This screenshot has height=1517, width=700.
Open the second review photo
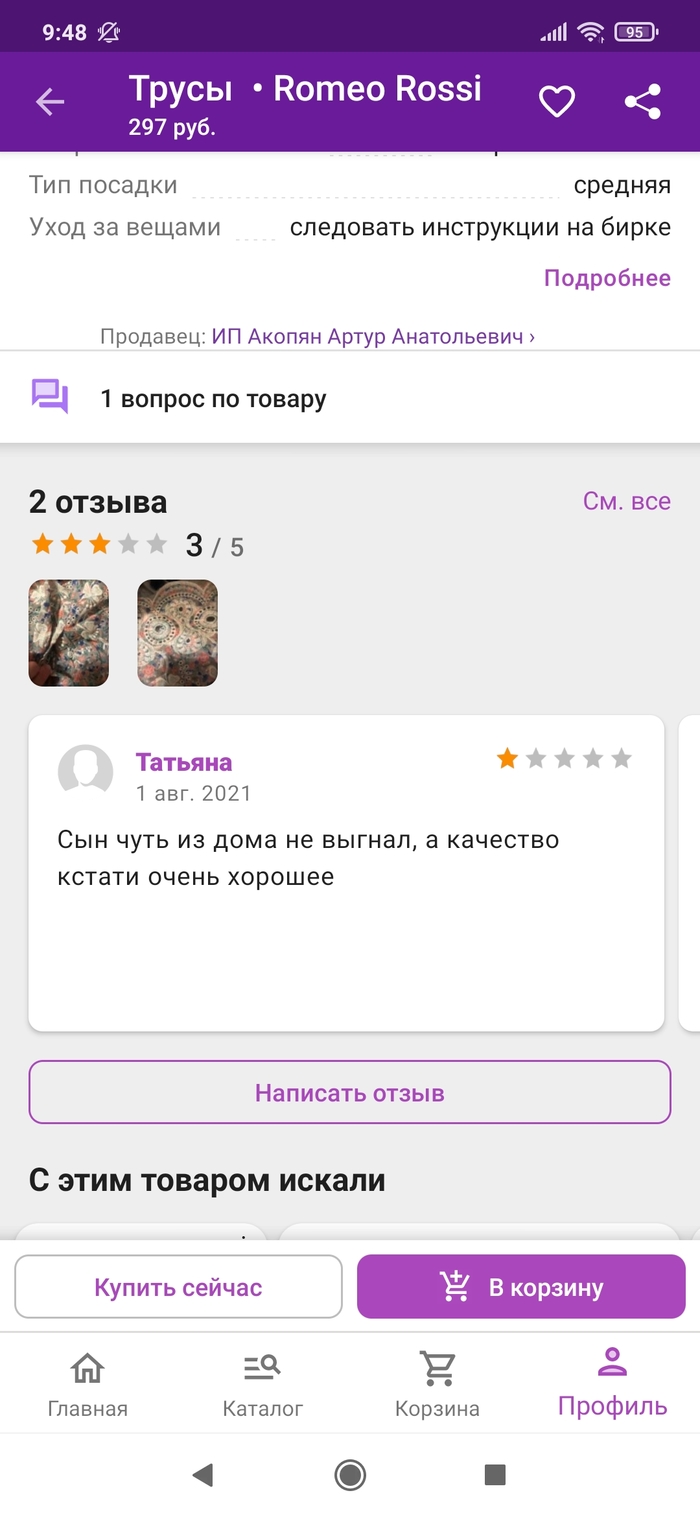coord(177,633)
